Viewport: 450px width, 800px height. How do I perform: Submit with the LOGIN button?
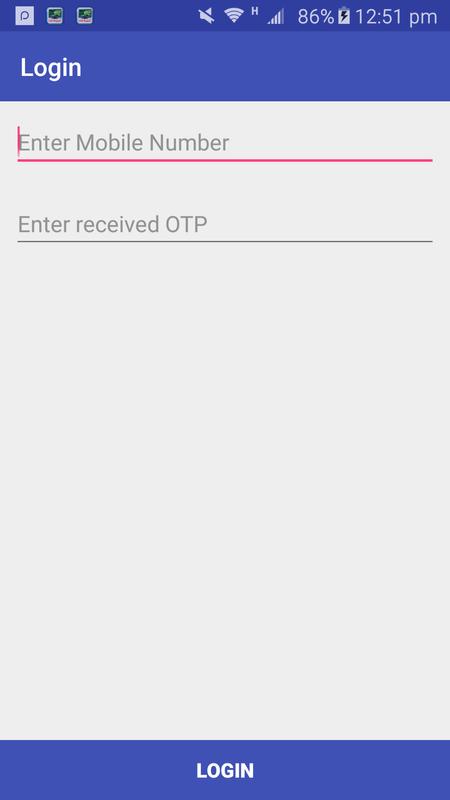point(225,770)
